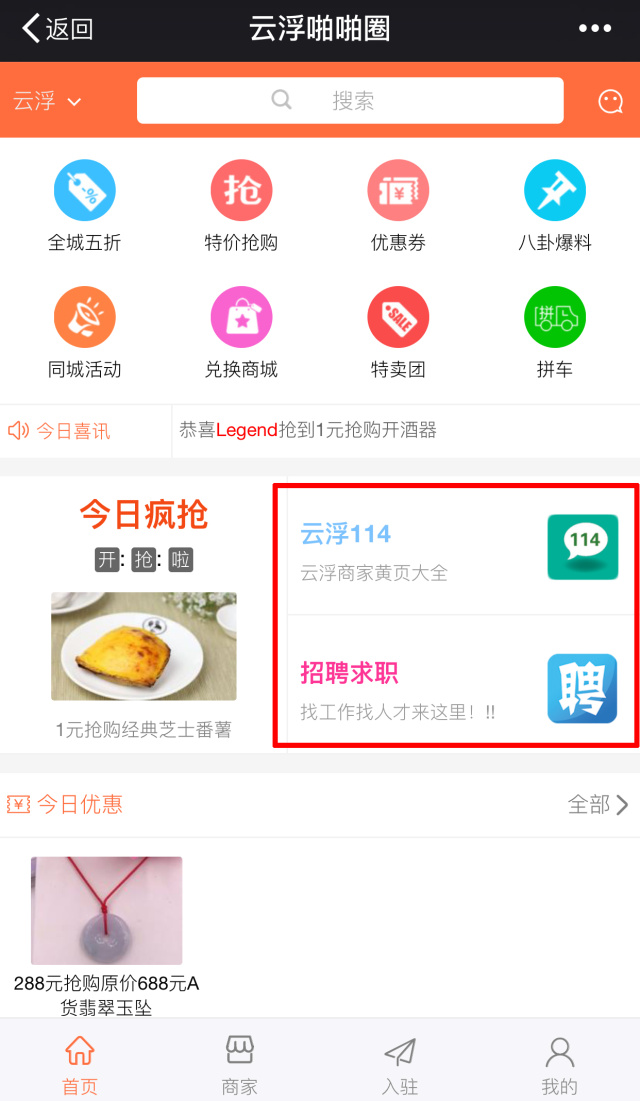Open 全城五折 category
Image resolution: width=640 pixels, height=1101 pixels.
pyautogui.click(x=84, y=207)
